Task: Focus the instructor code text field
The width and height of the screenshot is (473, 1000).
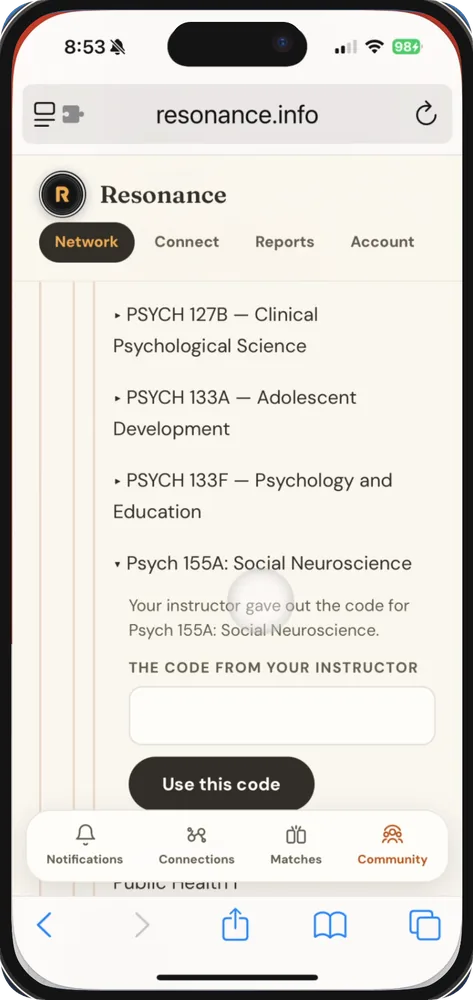Action: (x=282, y=716)
